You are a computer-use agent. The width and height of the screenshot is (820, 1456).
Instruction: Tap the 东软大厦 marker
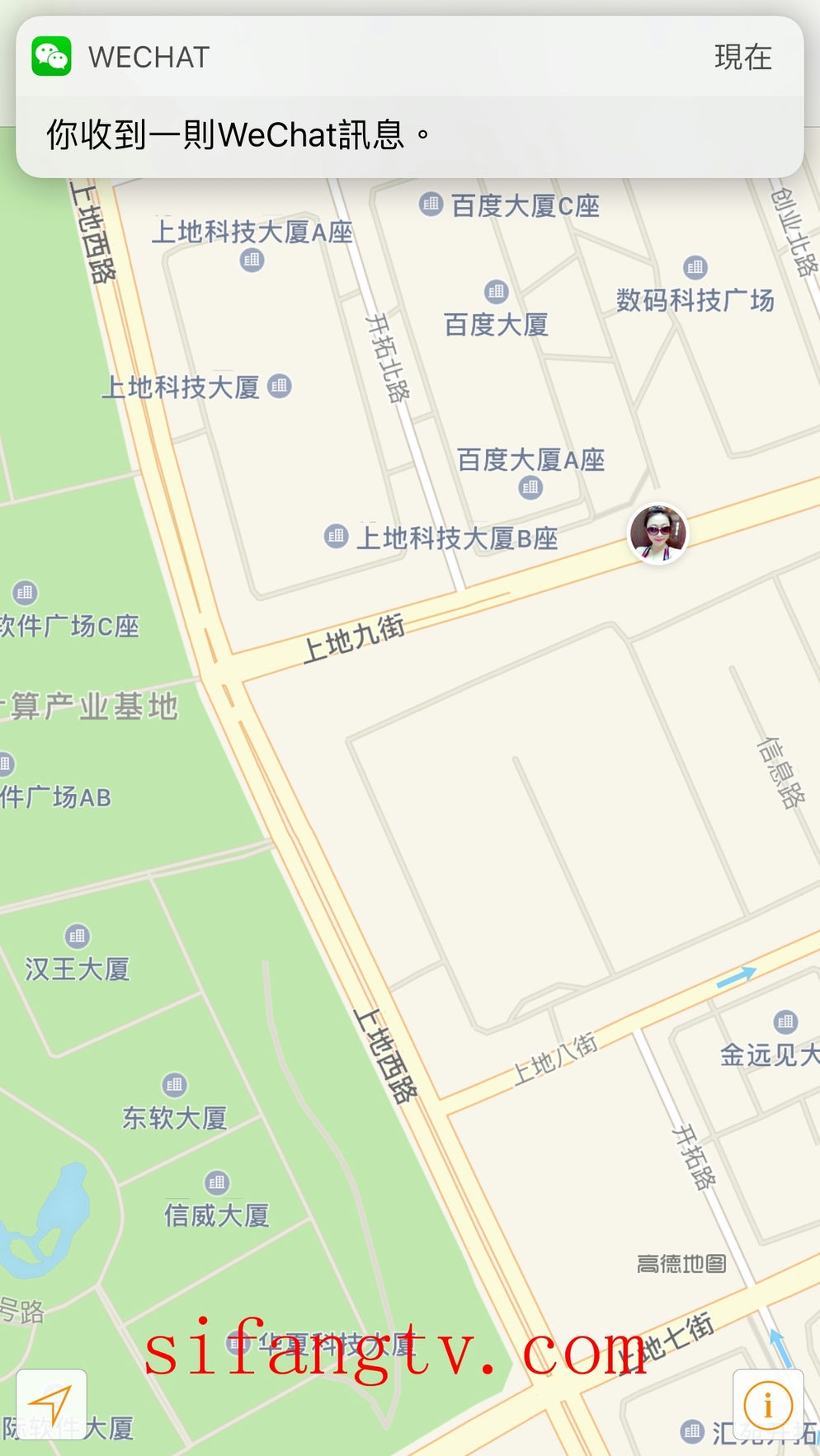point(174,1084)
